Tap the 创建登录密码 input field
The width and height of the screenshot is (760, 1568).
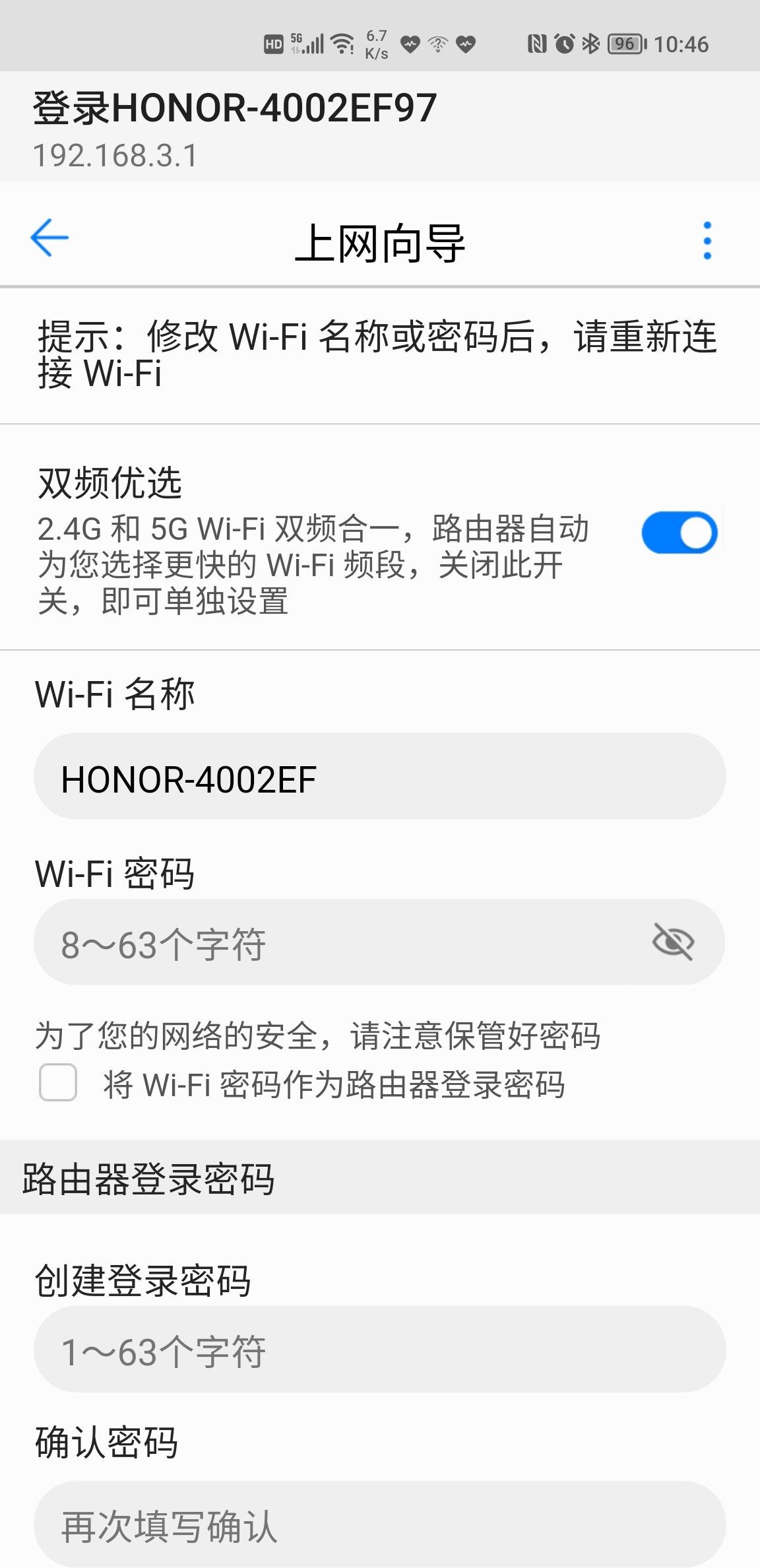coord(379,1350)
